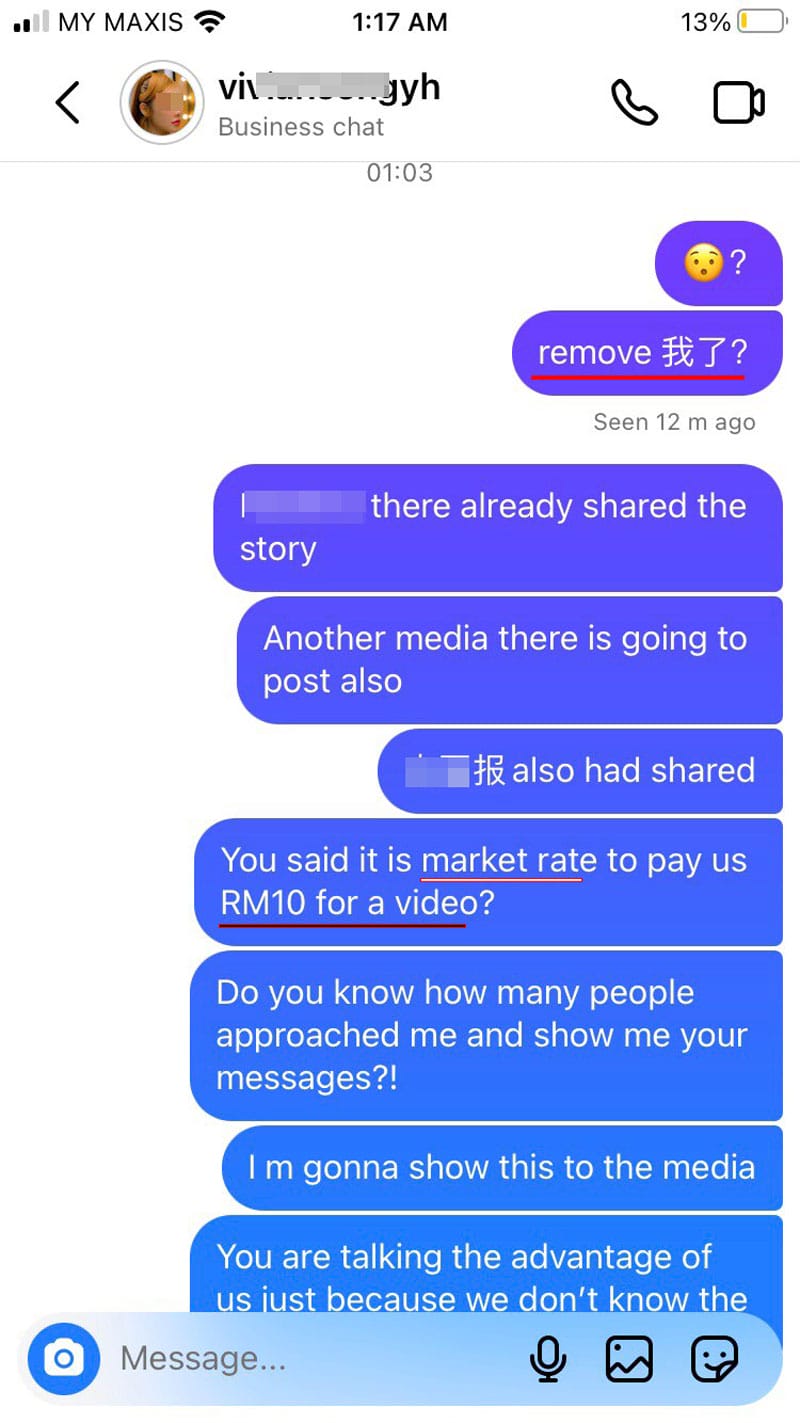
Task: Attach a photo from gallery
Action: [630, 1358]
